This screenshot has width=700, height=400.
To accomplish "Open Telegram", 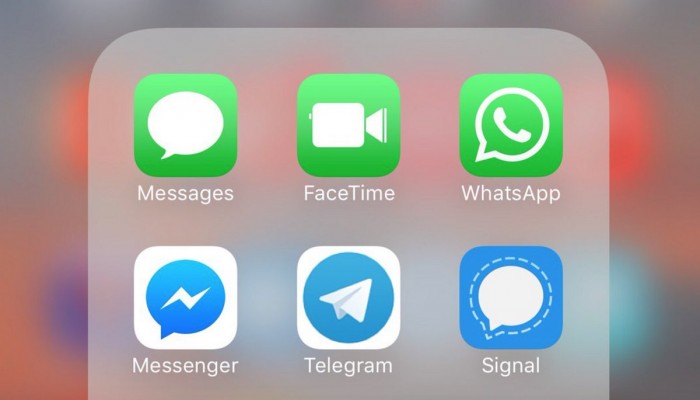I will (348, 297).
